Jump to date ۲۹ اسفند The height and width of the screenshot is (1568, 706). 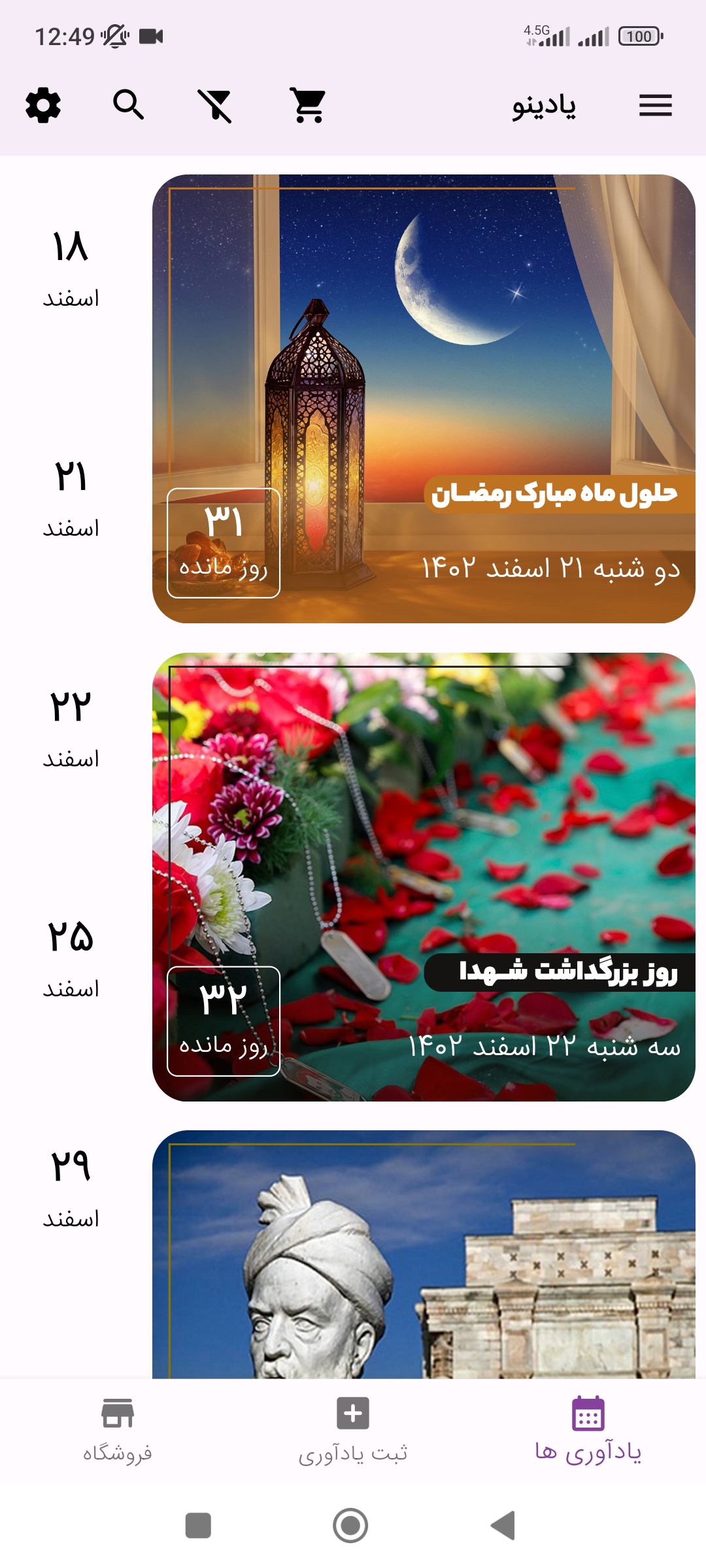pos(71,1188)
